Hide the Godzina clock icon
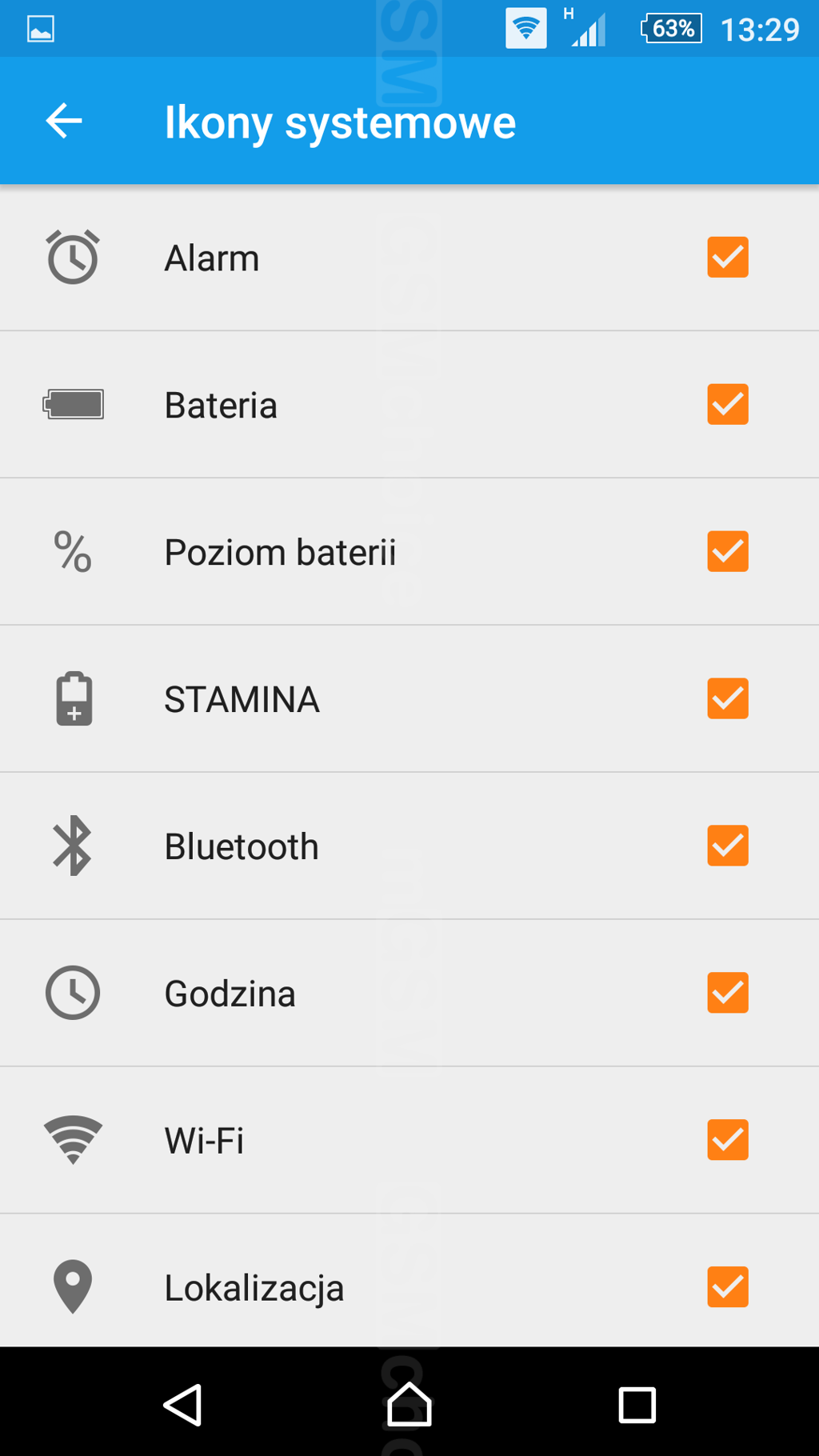 tap(727, 994)
